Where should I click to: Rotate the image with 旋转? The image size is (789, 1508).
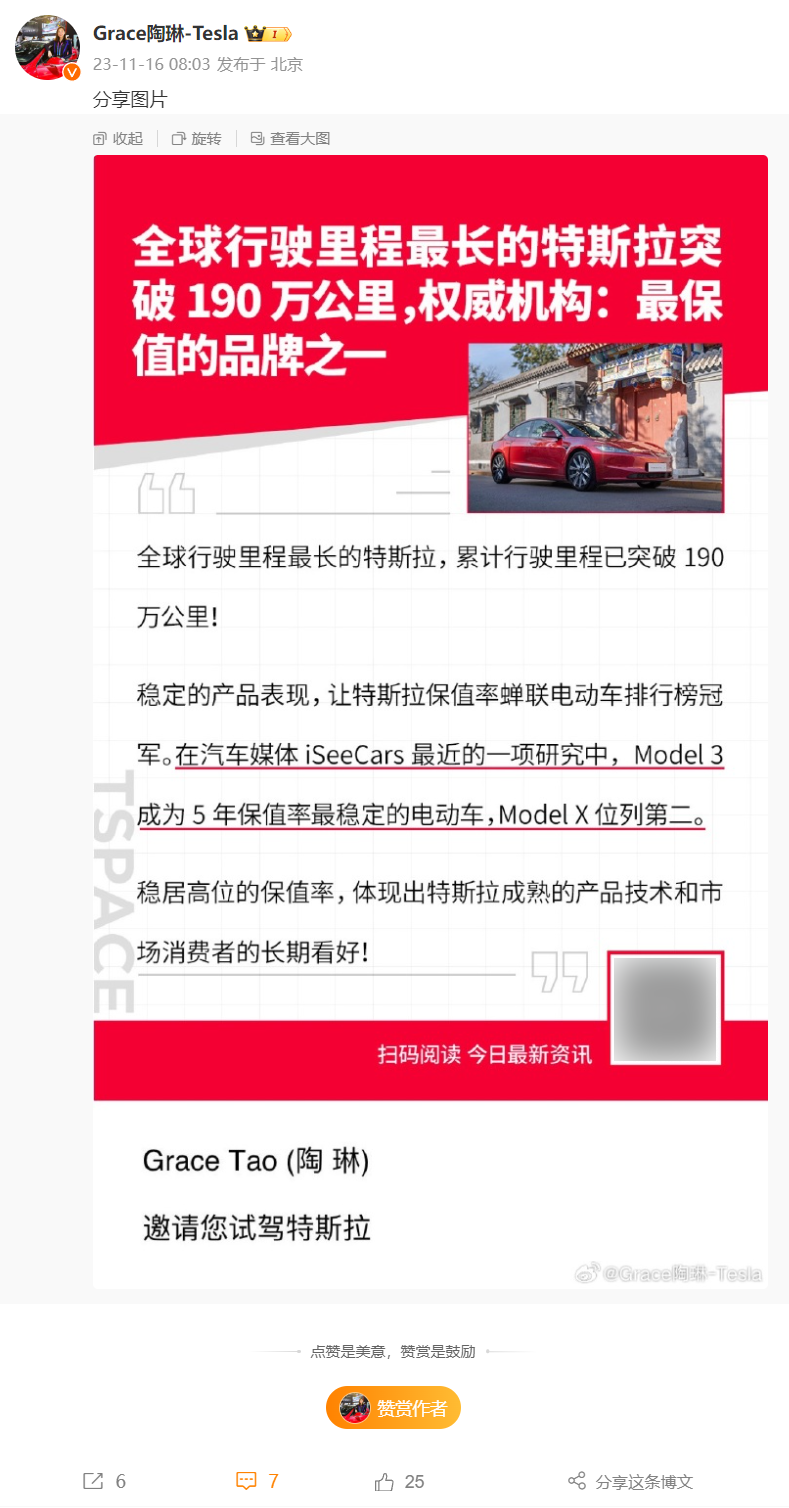(x=197, y=139)
